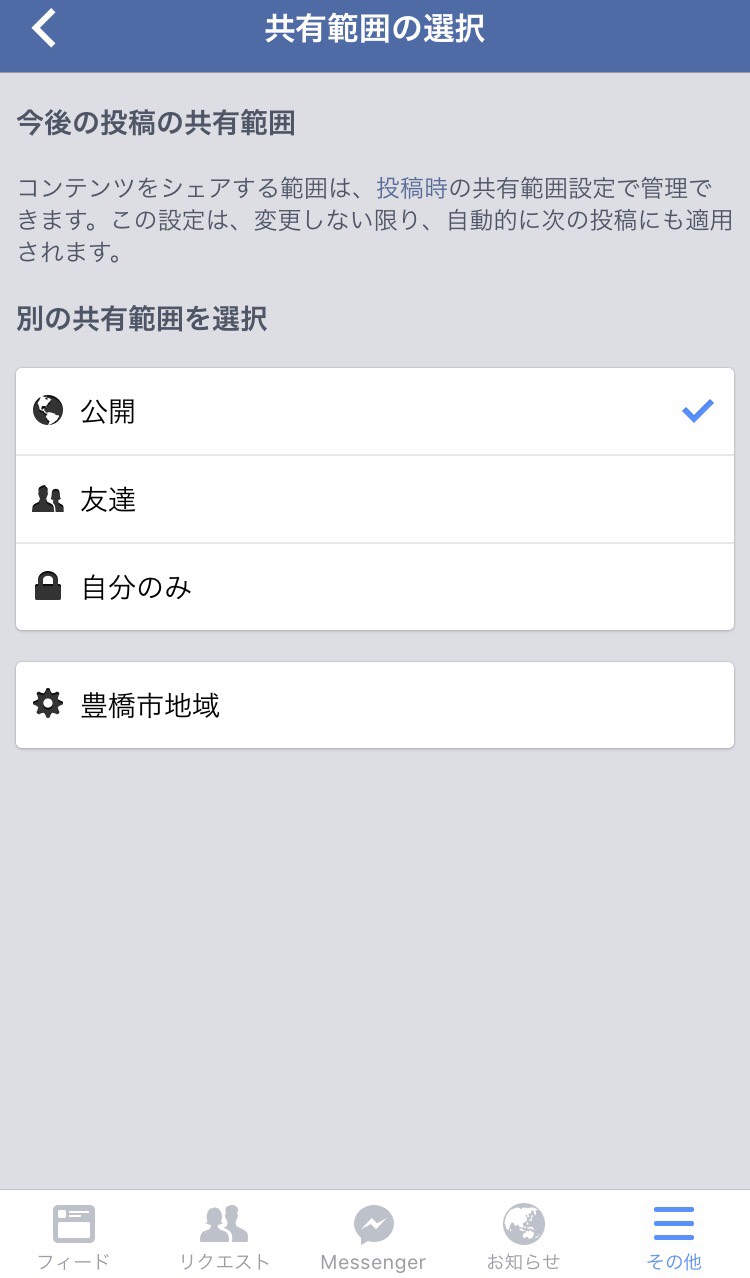Set sharing to 自分のみ
Viewport: 750px width, 1278px height.
375,587
